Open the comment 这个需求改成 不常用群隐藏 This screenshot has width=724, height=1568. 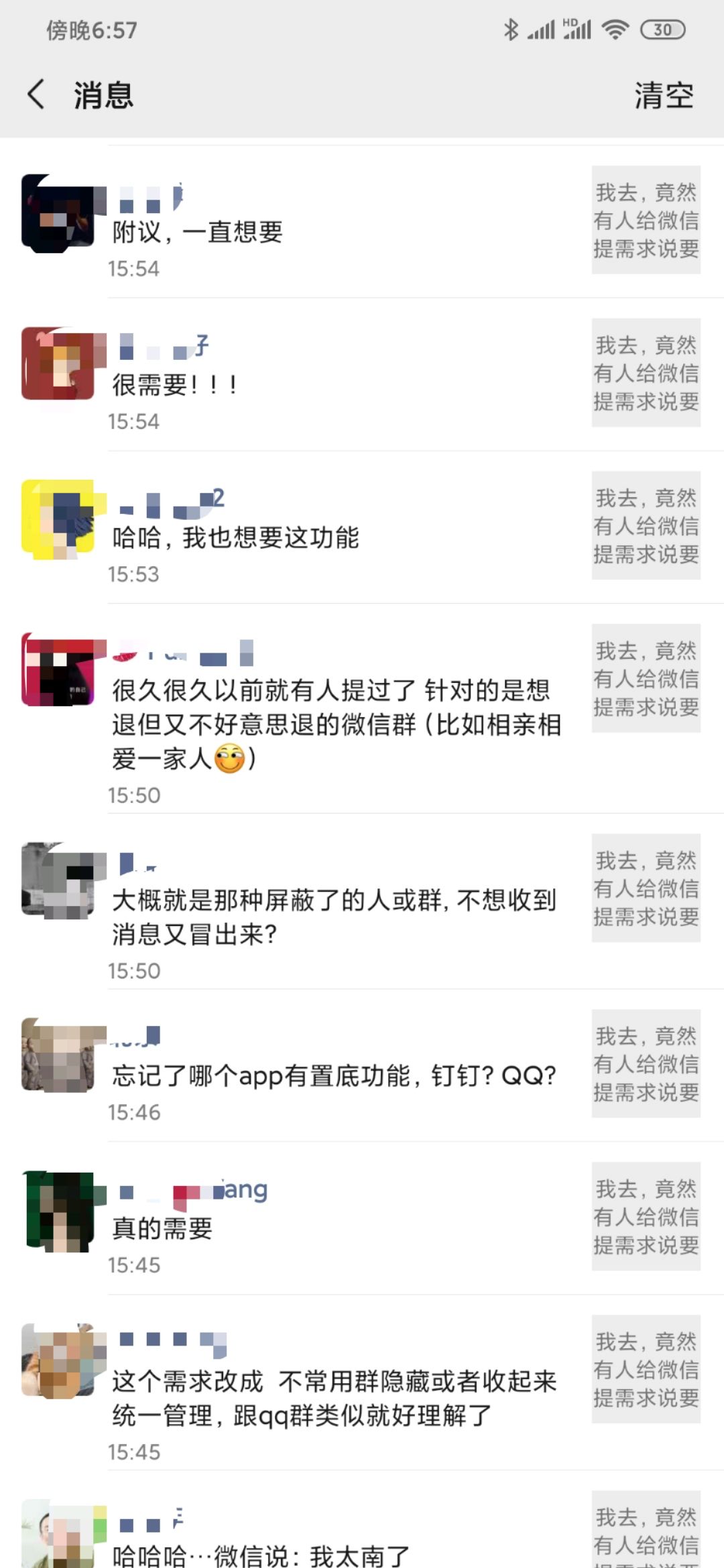pos(333,1398)
